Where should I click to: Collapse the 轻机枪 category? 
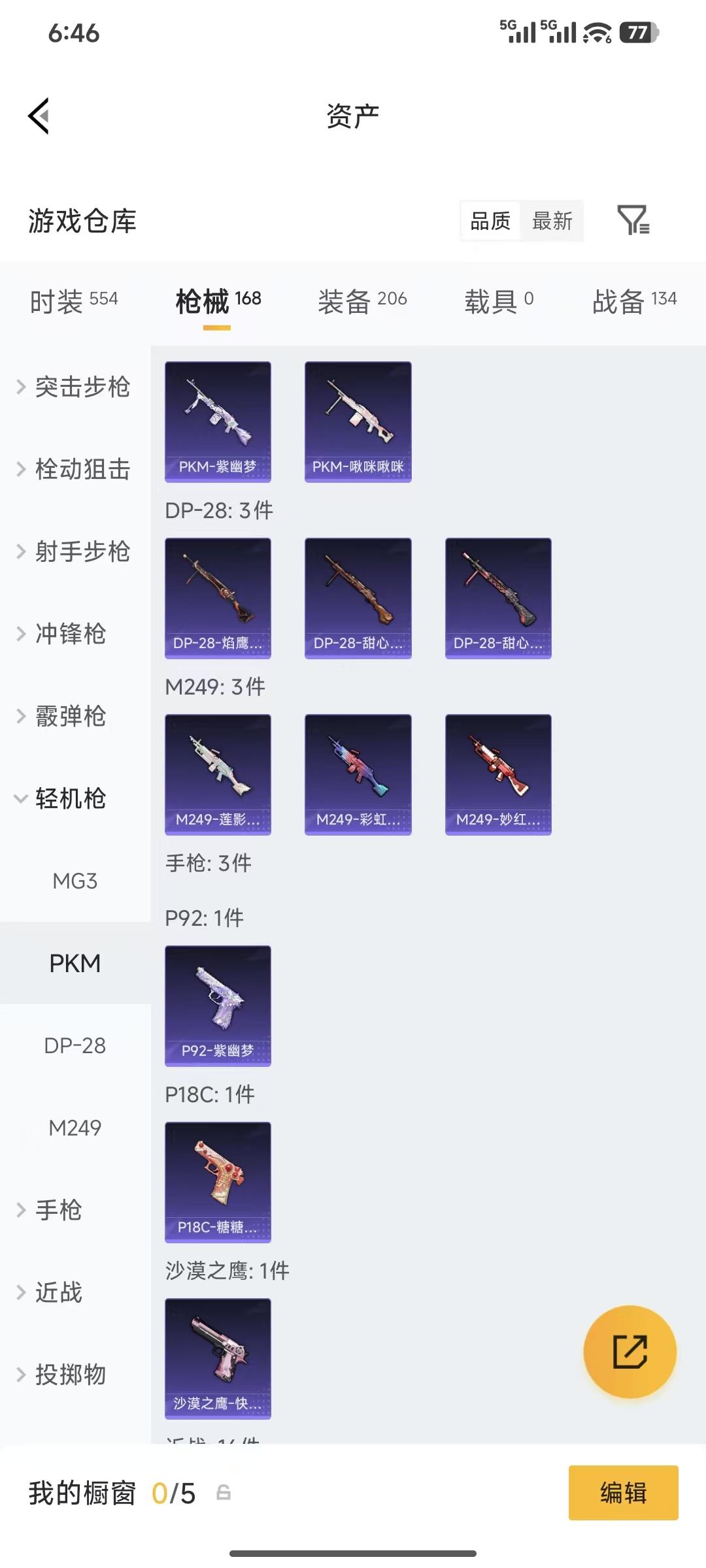72,798
